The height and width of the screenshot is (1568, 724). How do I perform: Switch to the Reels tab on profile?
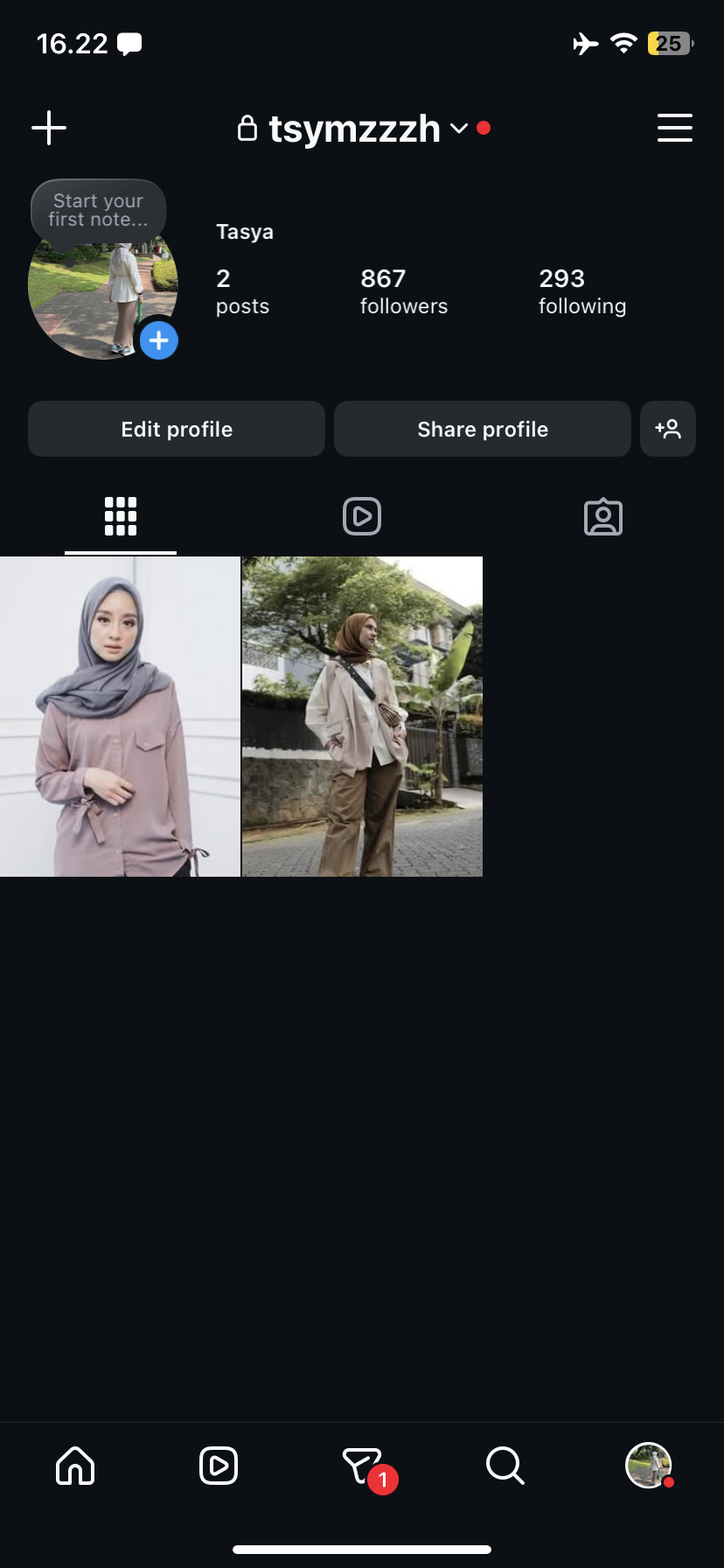(x=362, y=516)
